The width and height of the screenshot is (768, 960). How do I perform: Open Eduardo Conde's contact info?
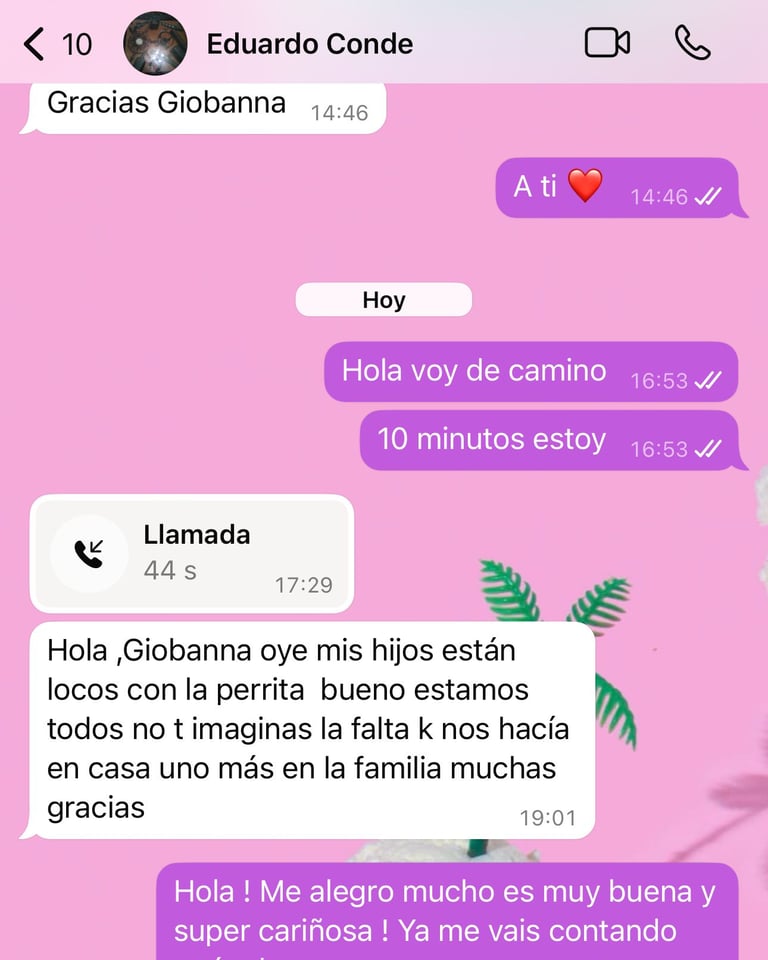[309, 44]
